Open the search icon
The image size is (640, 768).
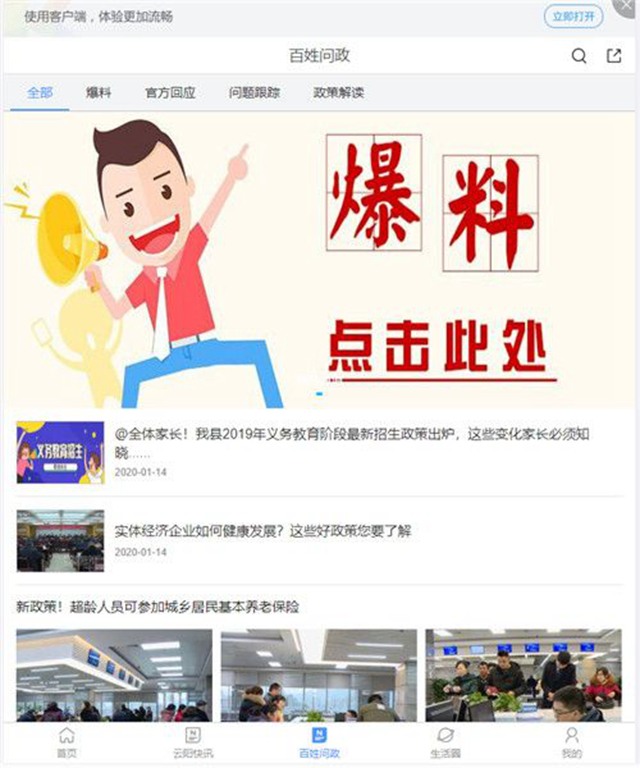tap(579, 56)
